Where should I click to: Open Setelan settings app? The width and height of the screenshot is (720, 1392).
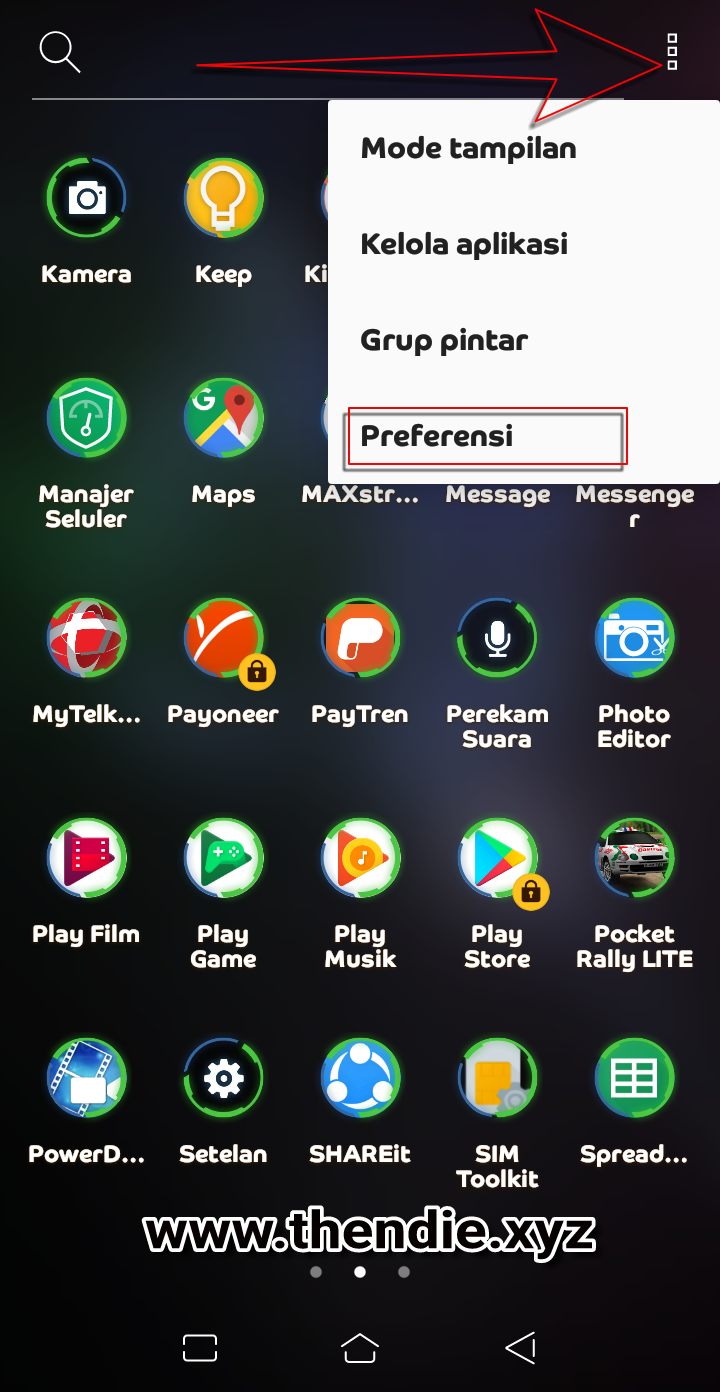(x=223, y=1078)
